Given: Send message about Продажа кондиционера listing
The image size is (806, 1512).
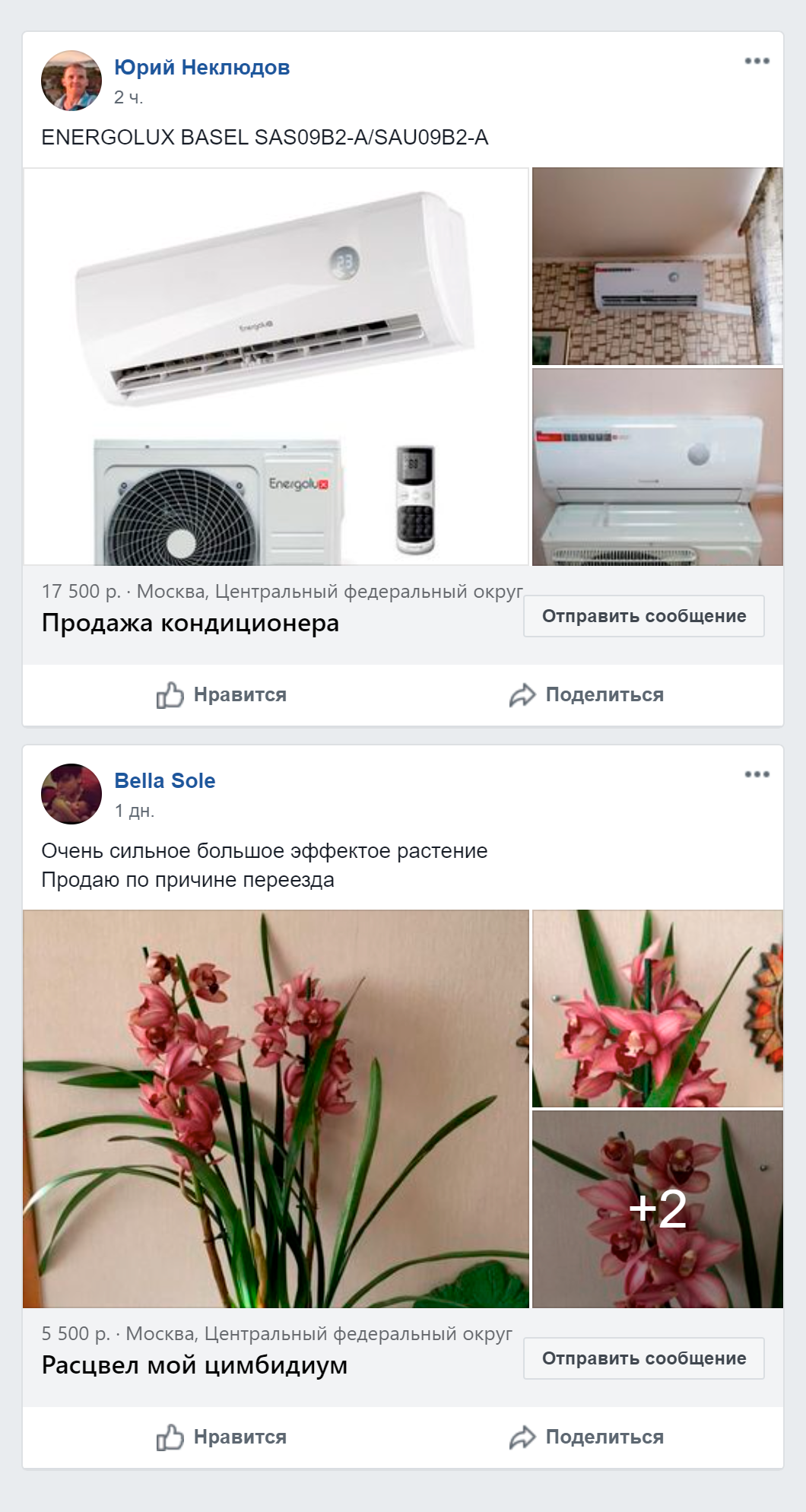Looking at the screenshot, I should tap(643, 616).
